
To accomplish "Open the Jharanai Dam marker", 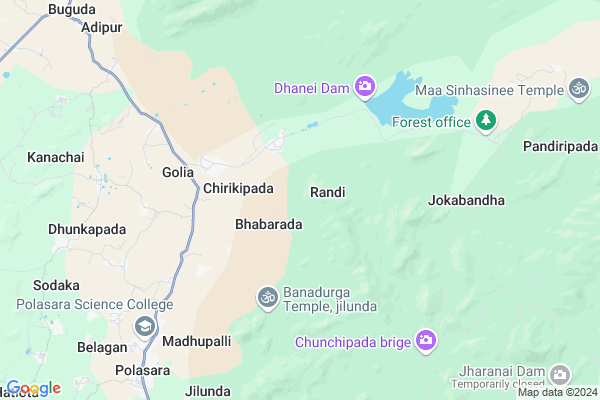I will coord(560,372).
